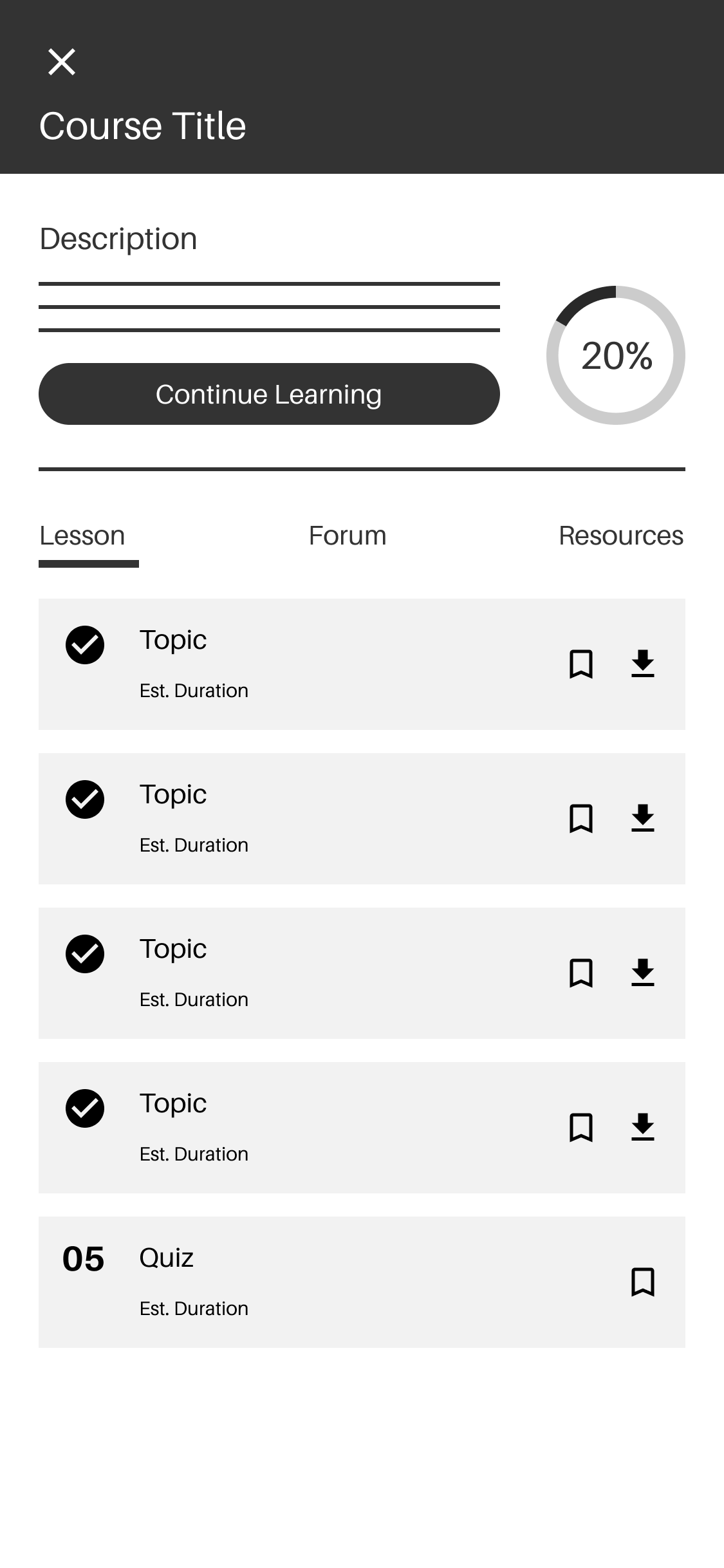This screenshot has width=724, height=1568.
Task: Download the first Topic lesson
Action: point(642,664)
